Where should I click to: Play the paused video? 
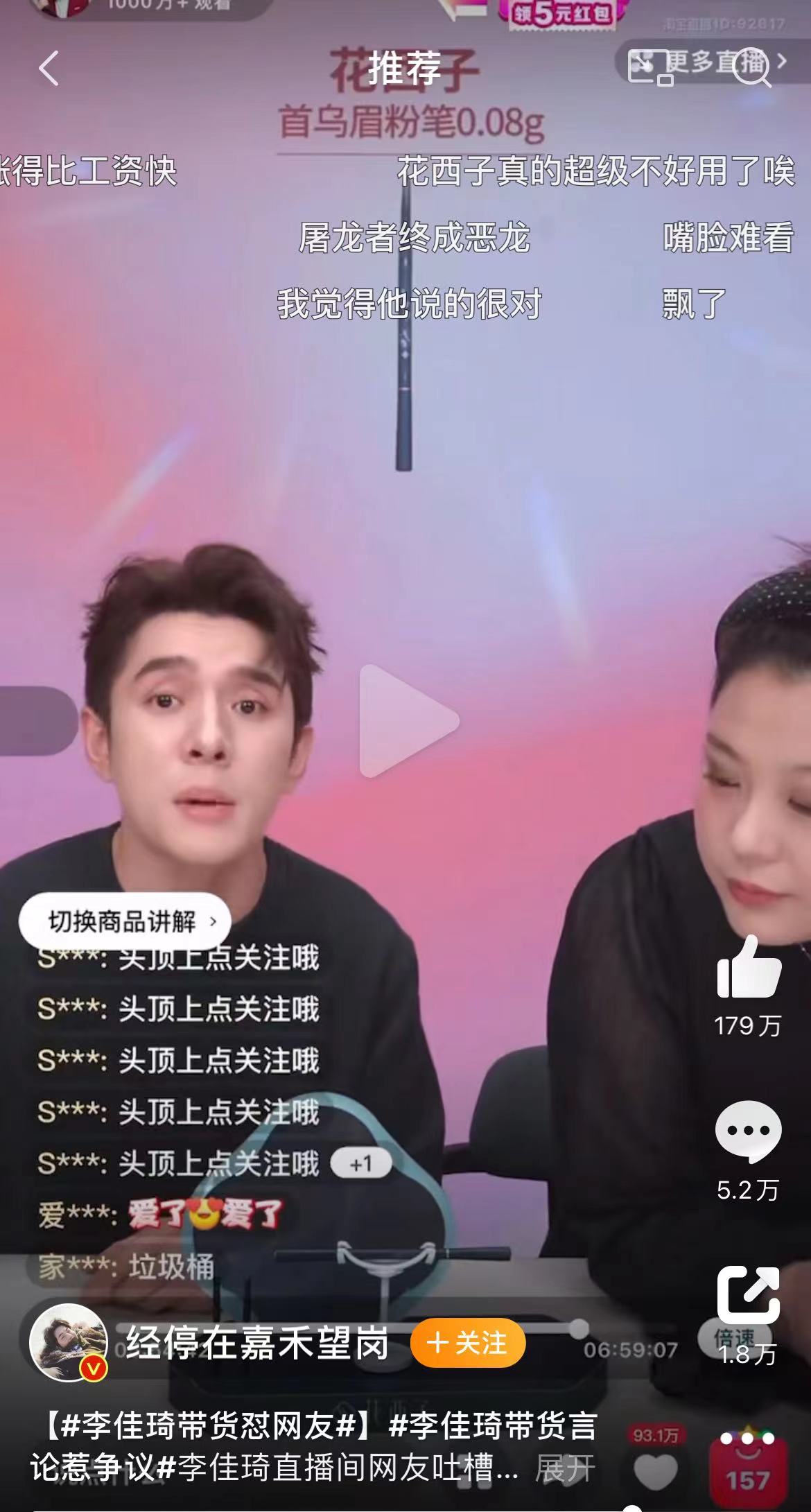[x=408, y=721]
